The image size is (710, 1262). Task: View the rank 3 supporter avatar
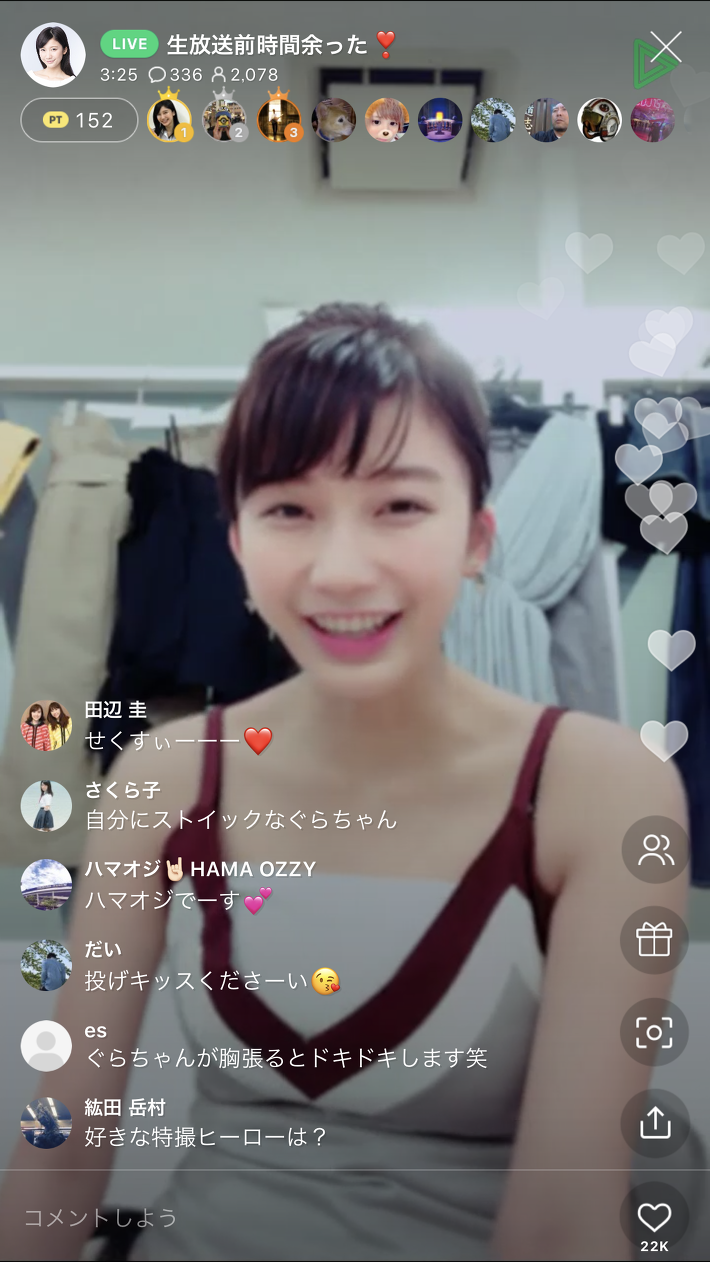click(279, 119)
